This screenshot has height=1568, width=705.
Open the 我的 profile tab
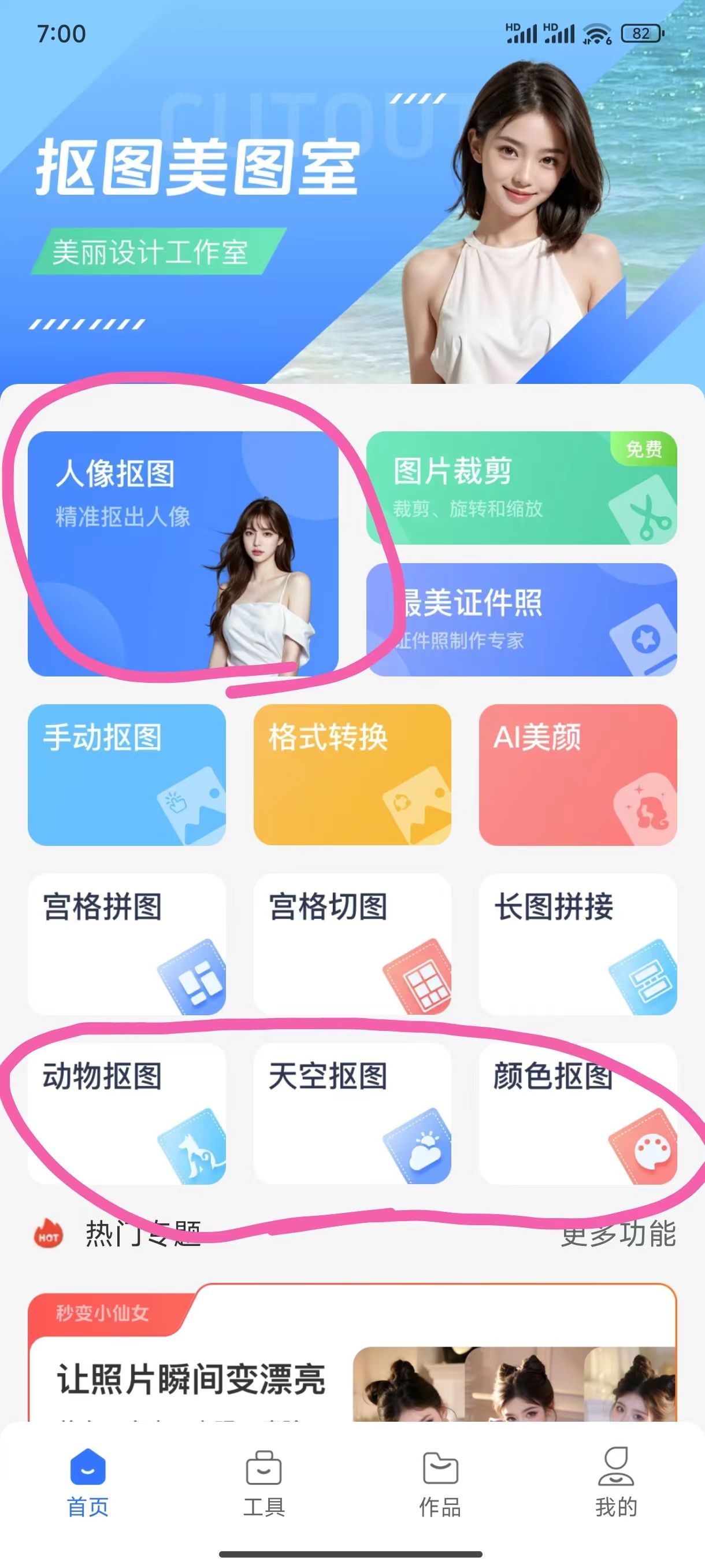click(616, 1483)
